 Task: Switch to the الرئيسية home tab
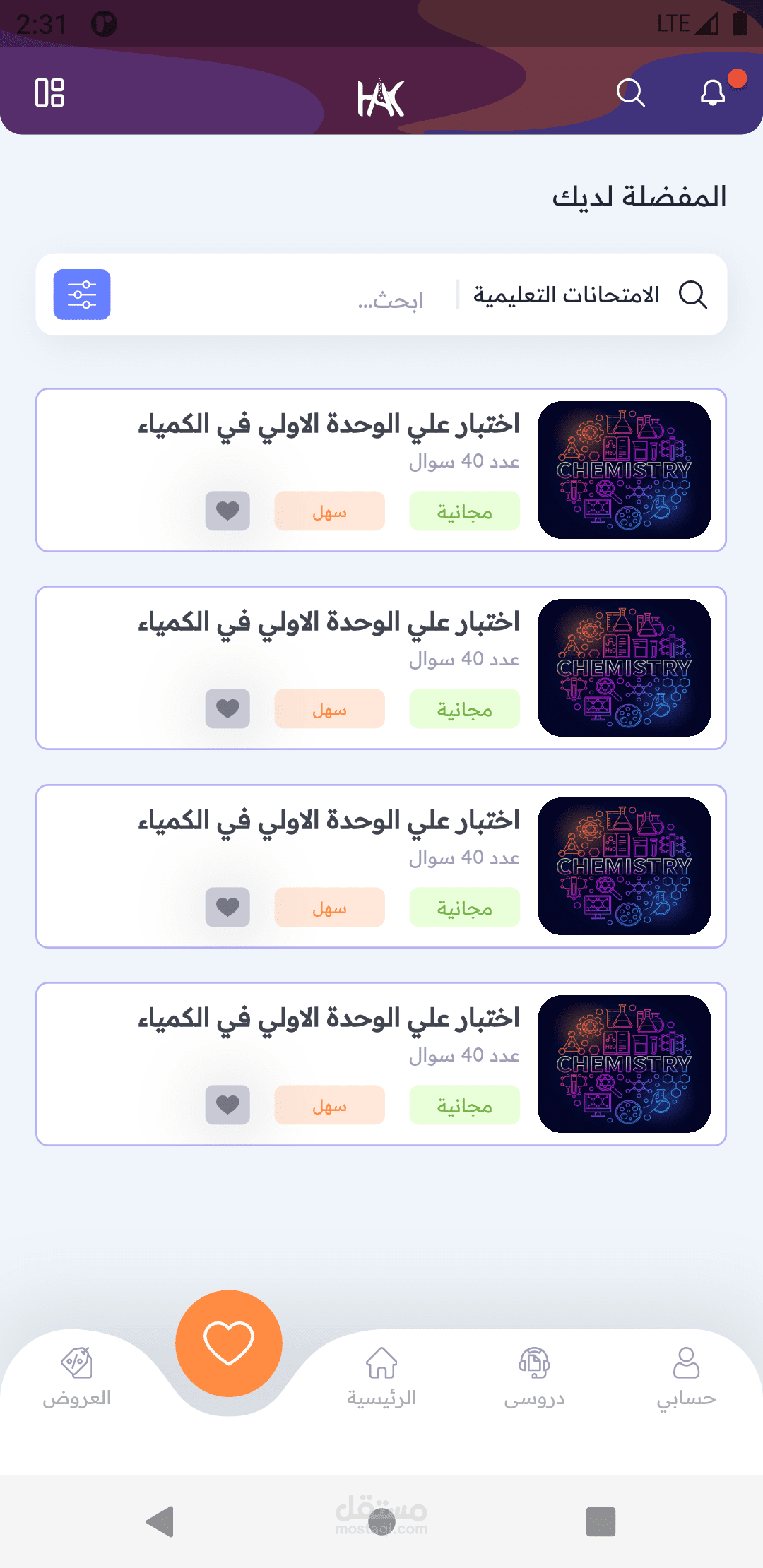(381, 1376)
